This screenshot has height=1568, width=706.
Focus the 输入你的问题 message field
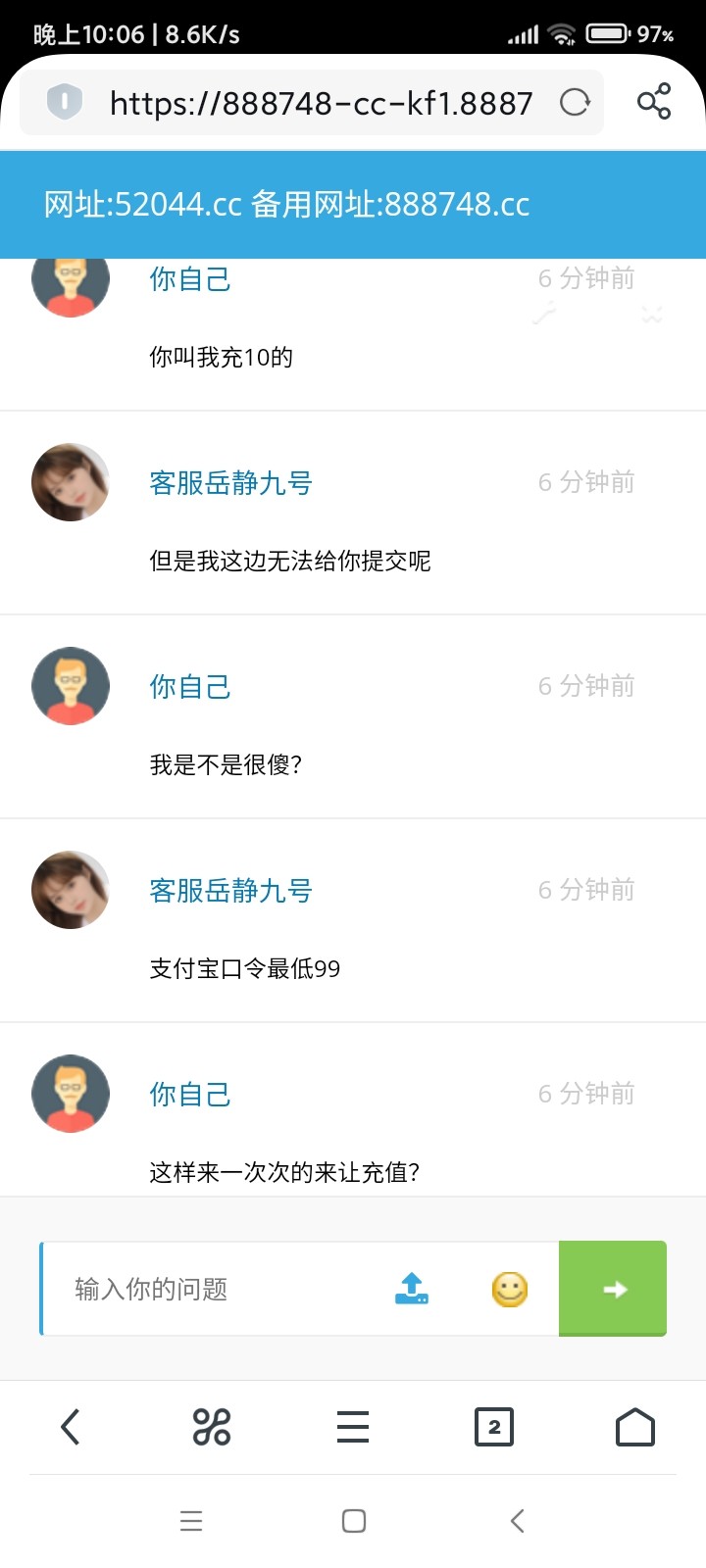pyautogui.click(x=216, y=1289)
